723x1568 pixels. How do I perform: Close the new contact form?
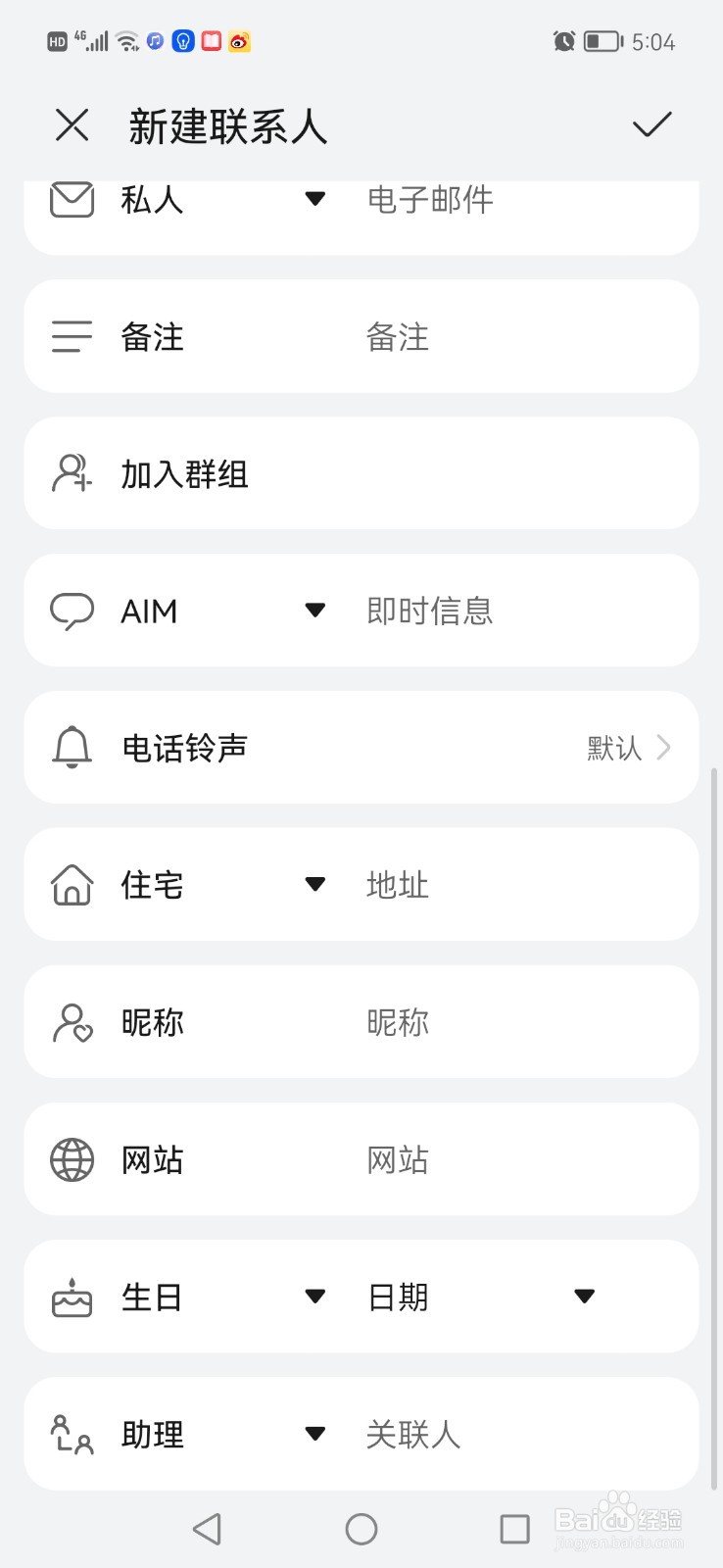pos(72,125)
